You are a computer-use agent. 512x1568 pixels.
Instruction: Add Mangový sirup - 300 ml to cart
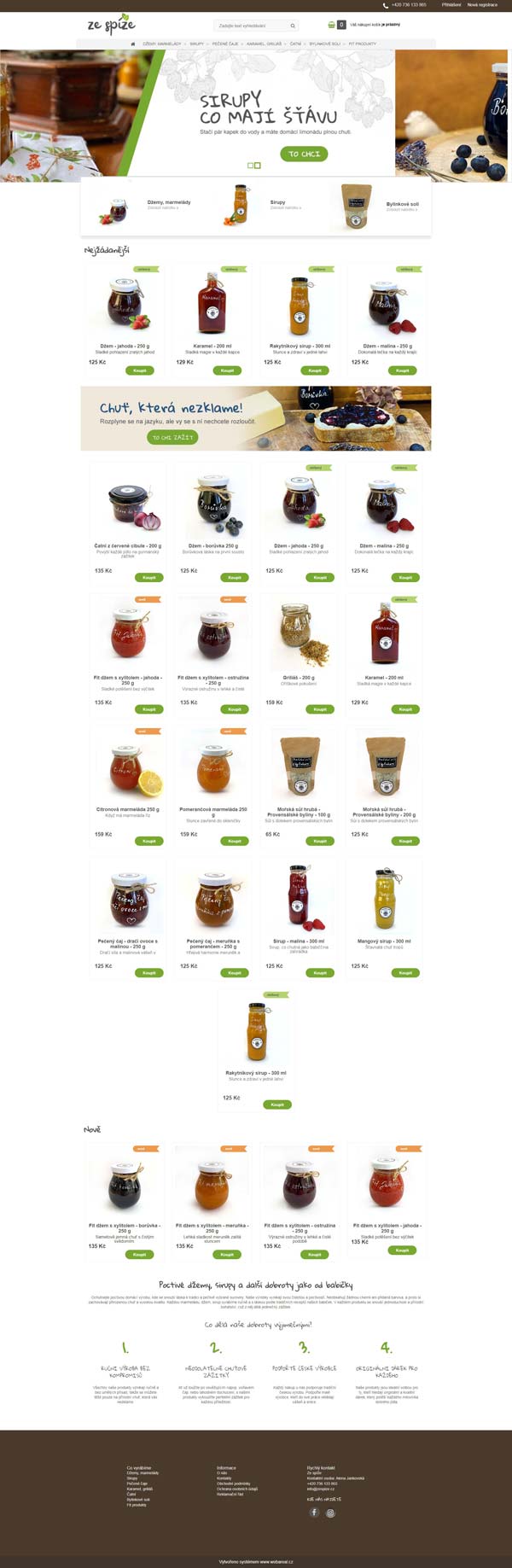tap(404, 972)
